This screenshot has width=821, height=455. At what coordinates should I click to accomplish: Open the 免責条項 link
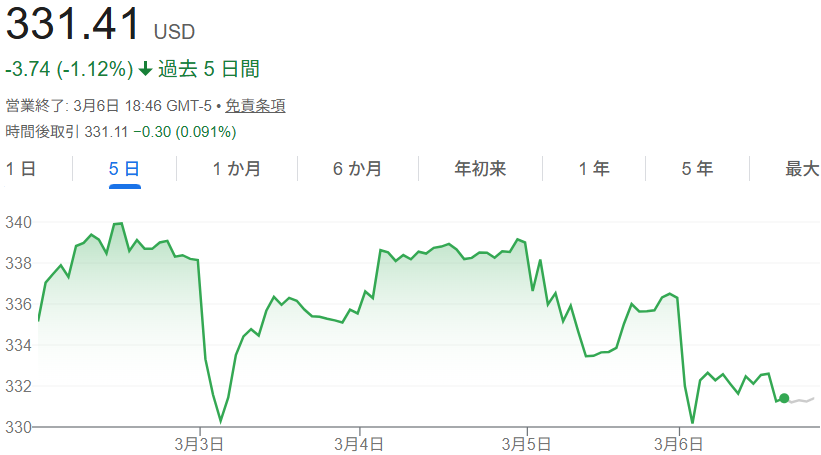[x=255, y=106]
